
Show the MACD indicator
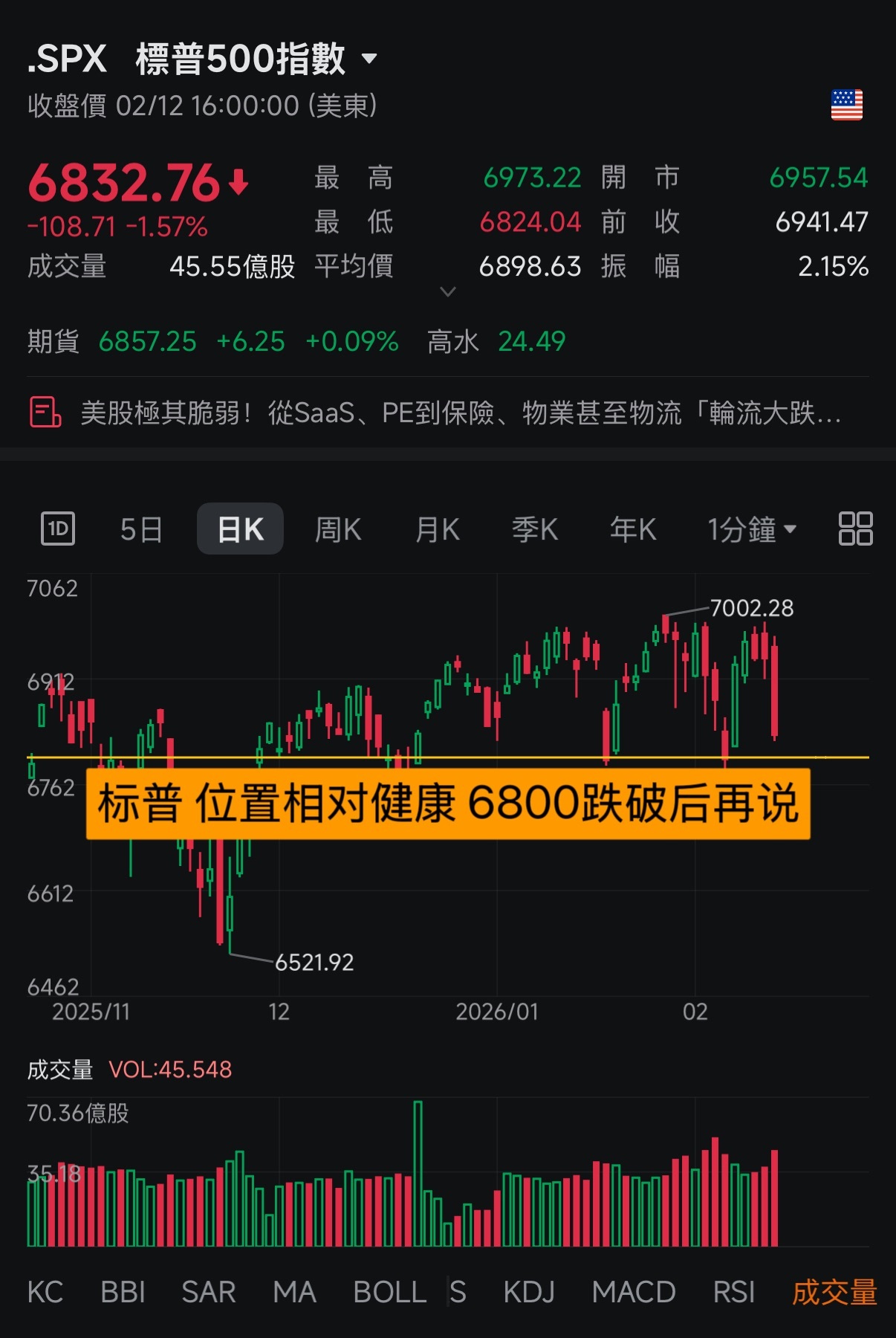tap(634, 1292)
